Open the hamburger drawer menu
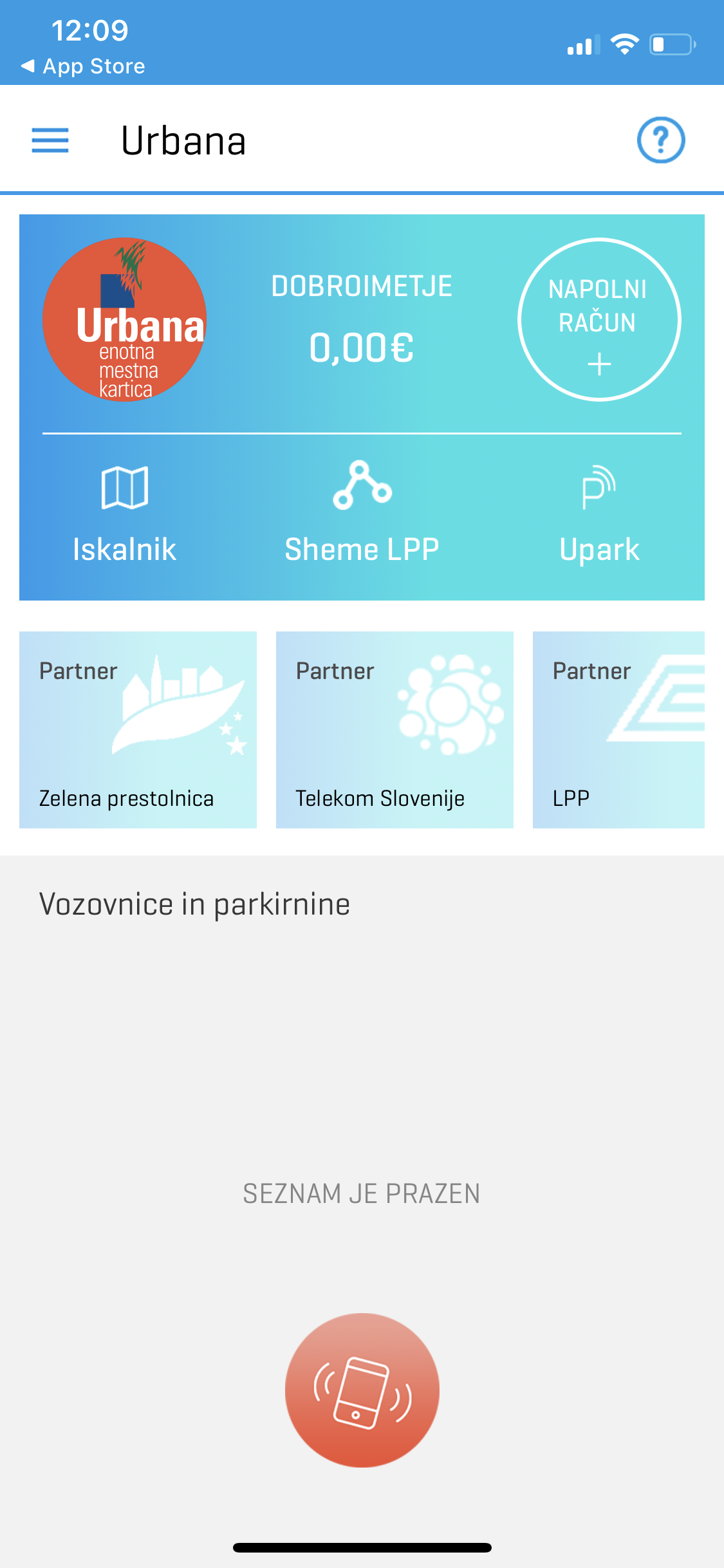724x1568 pixels. tap(50, 140)
